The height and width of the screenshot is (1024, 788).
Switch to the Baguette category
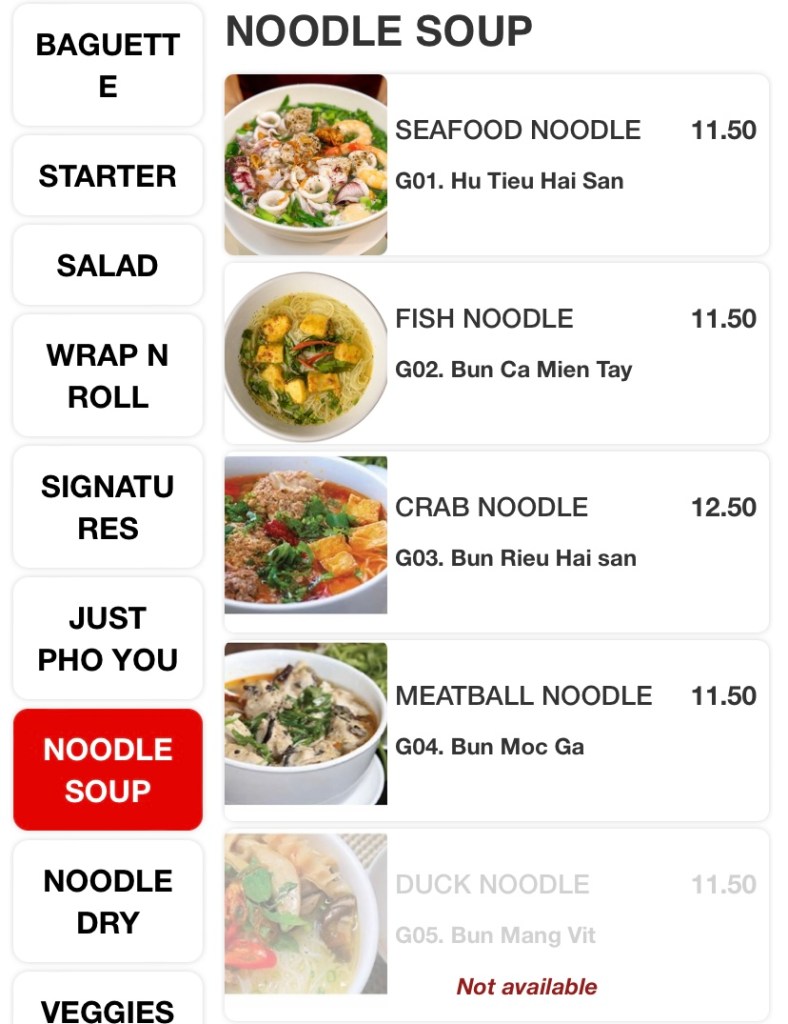[108, 66]
